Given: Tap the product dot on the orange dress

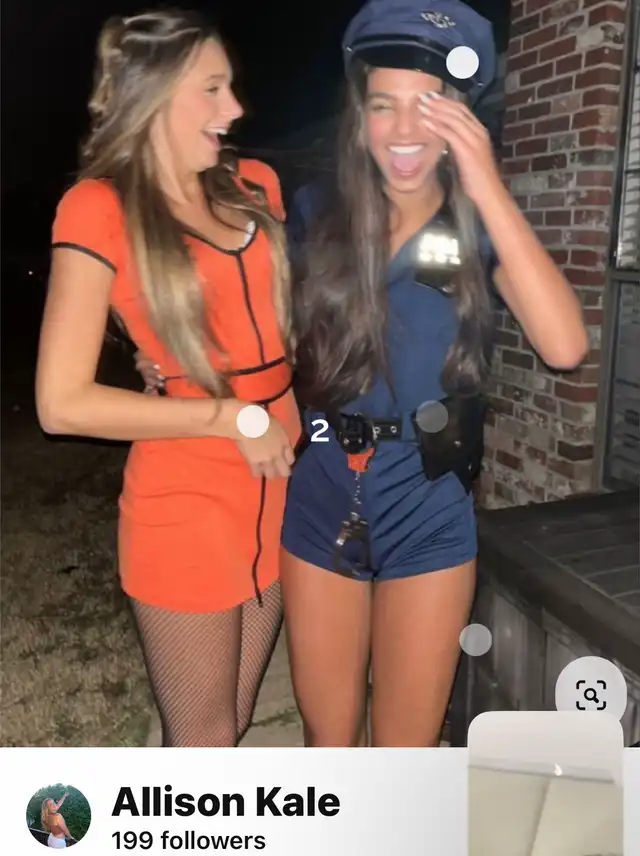Looking at the screenshot, I should [253, 421].
